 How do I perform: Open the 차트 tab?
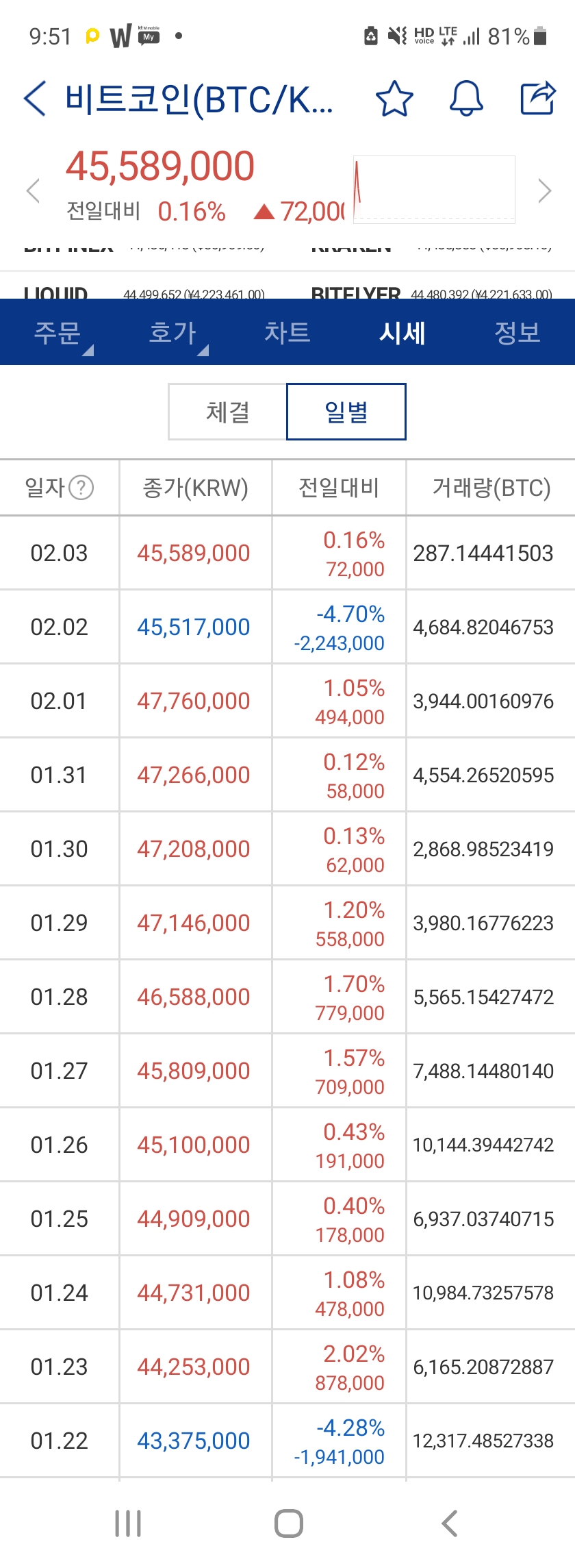click(x=287, y=333)
